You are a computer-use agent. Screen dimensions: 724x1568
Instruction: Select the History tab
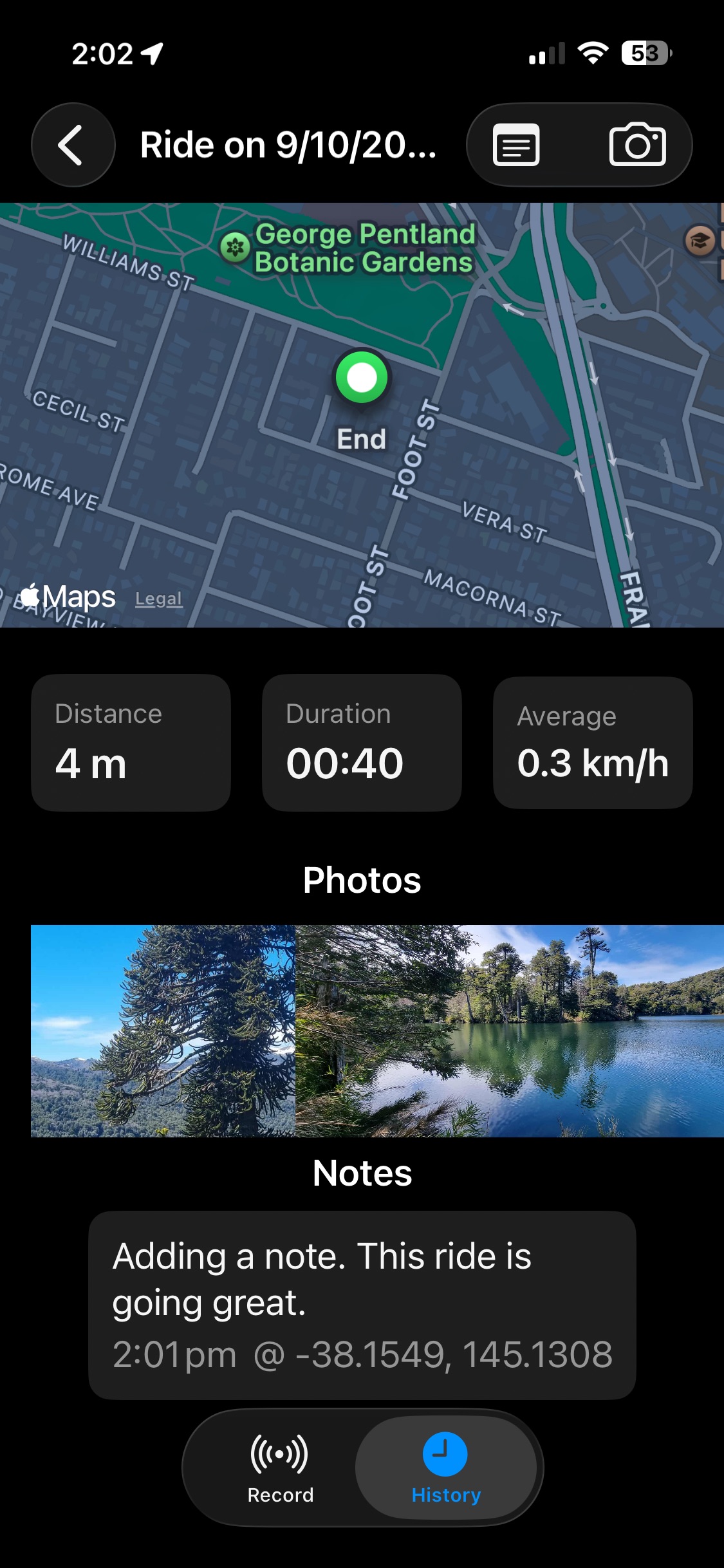(x=445, y=1467)
